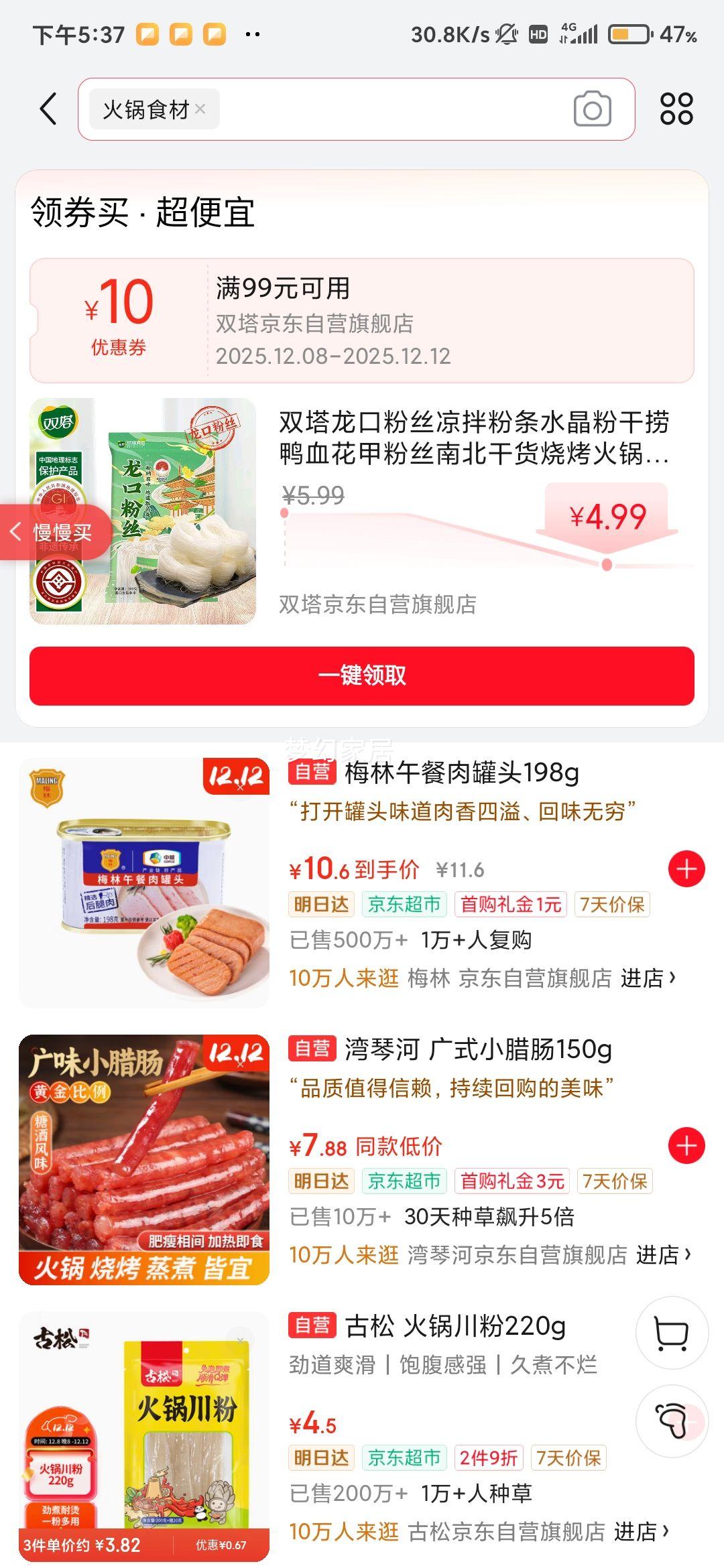724x1568 pixels.
Task: Enter the 湾琴河京东自营旗舰店 store
Action: [x=662, y=1254]
